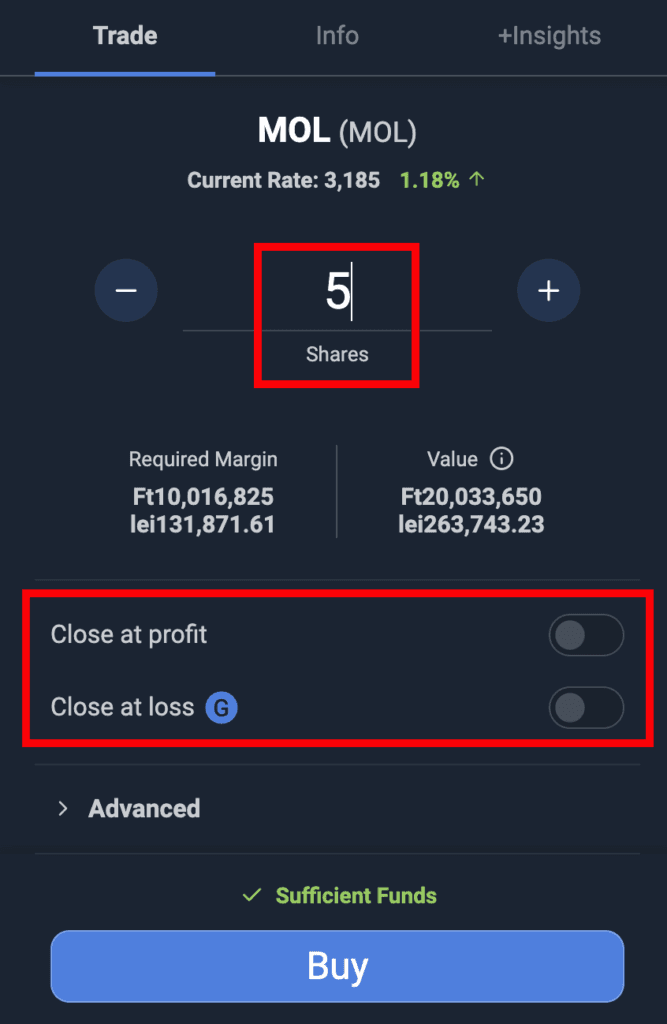Increase share quantity with plus button
Viewport: 667px width, 1024px height.
tap(548, 291)
